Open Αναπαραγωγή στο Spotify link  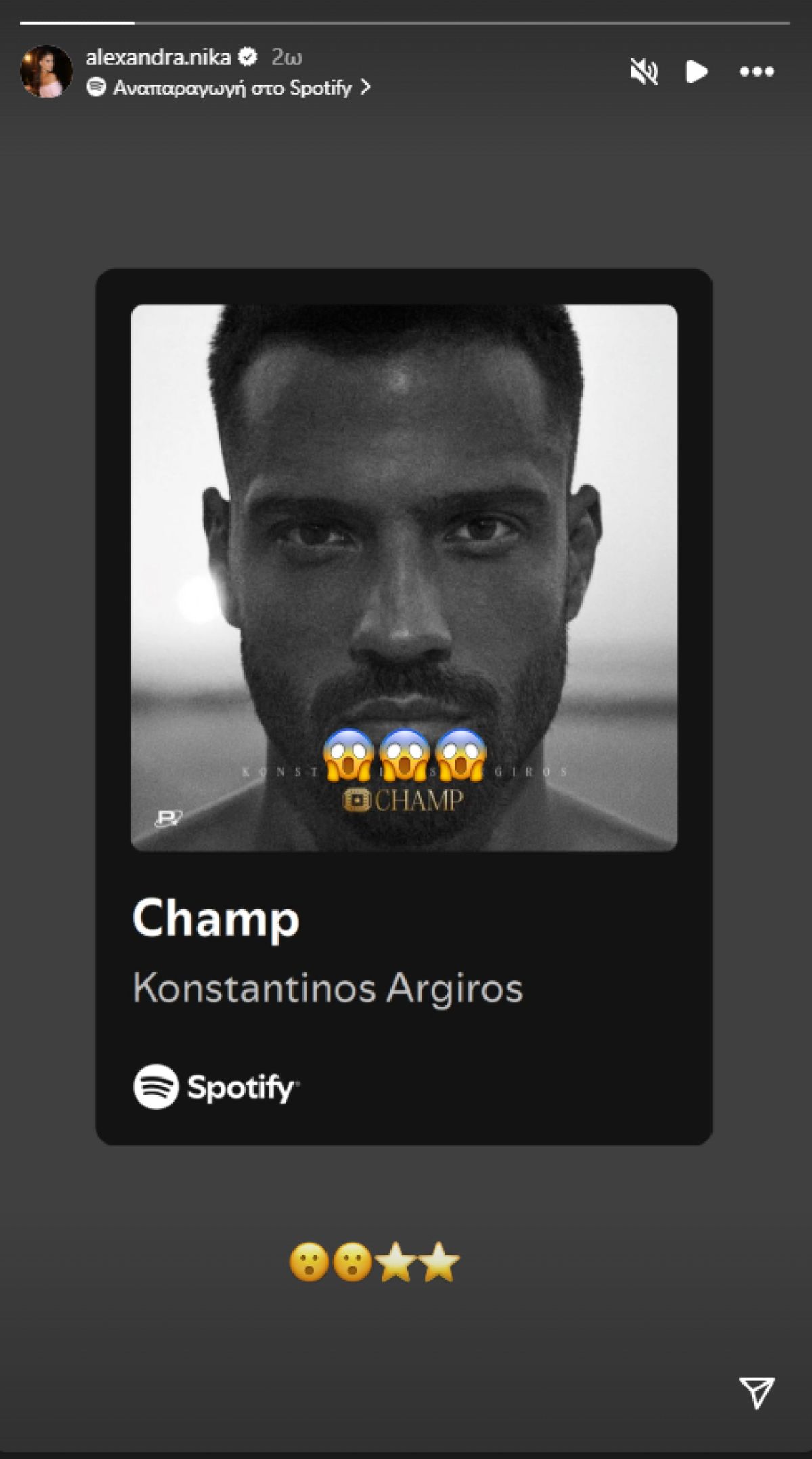tap(230, 88)
